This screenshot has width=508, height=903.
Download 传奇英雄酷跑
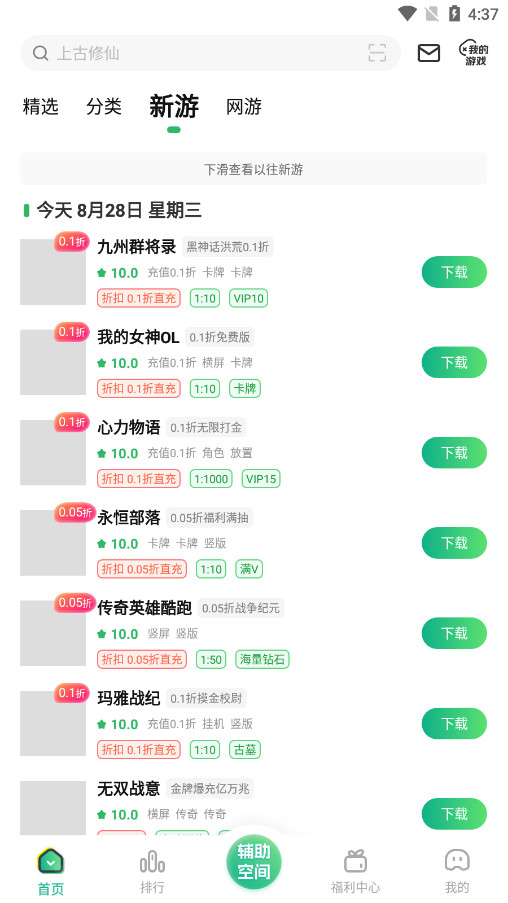click(x=454, y=633)
